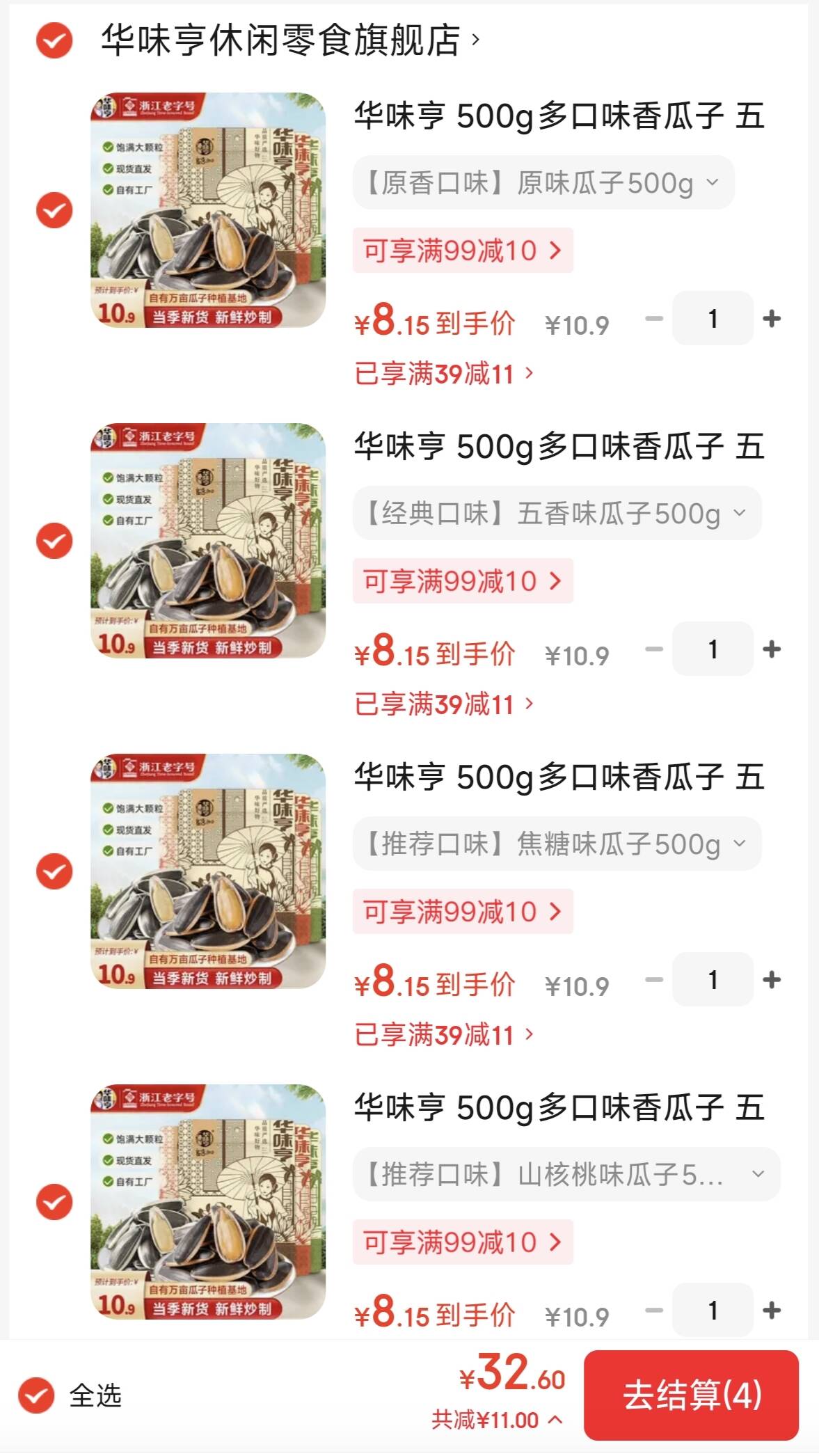
Task: Deselect the 焦糖味瓜子500g item checkbox
Action: (54, 871)
